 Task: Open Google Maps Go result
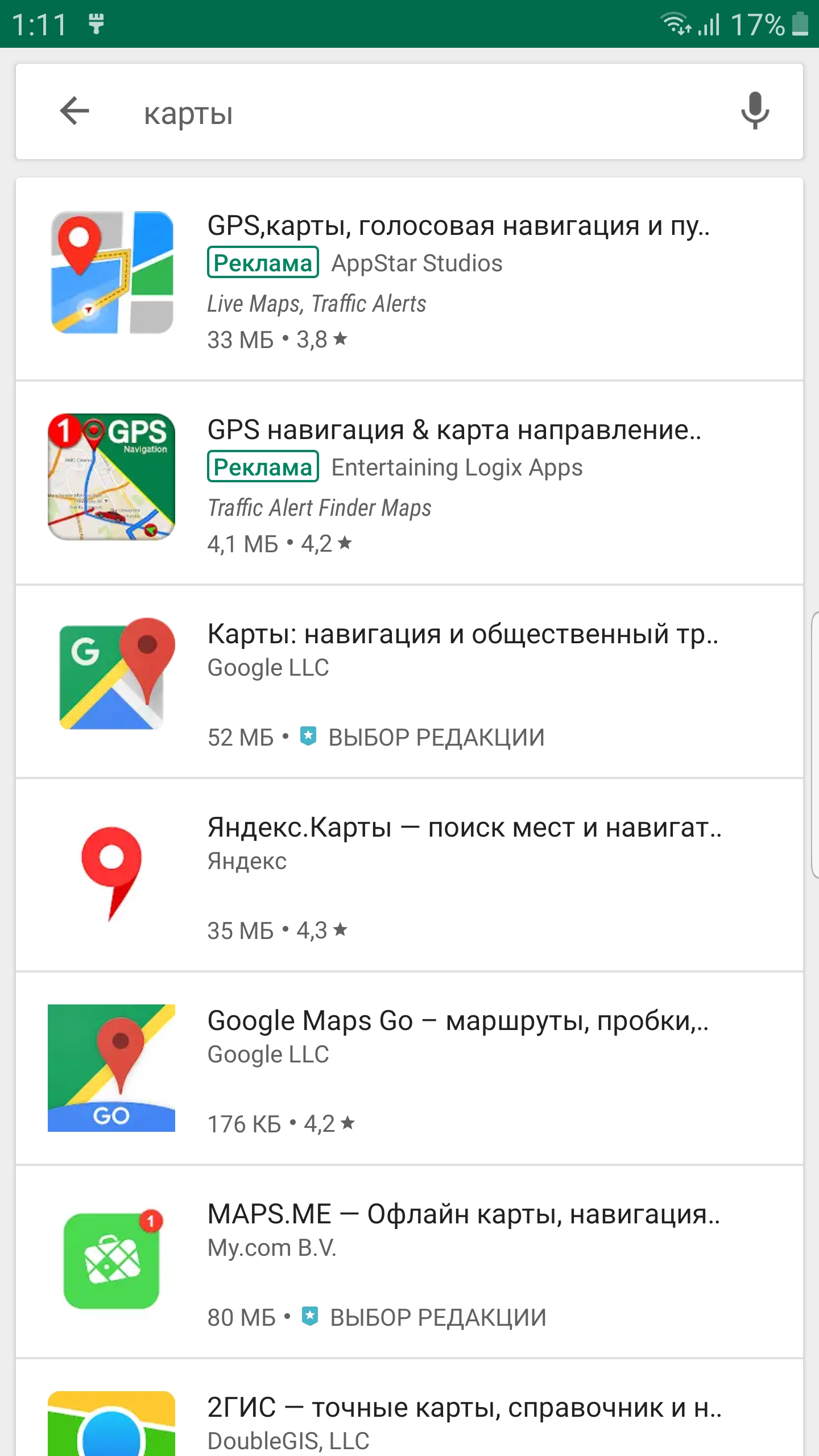[x=409, y=1069]
